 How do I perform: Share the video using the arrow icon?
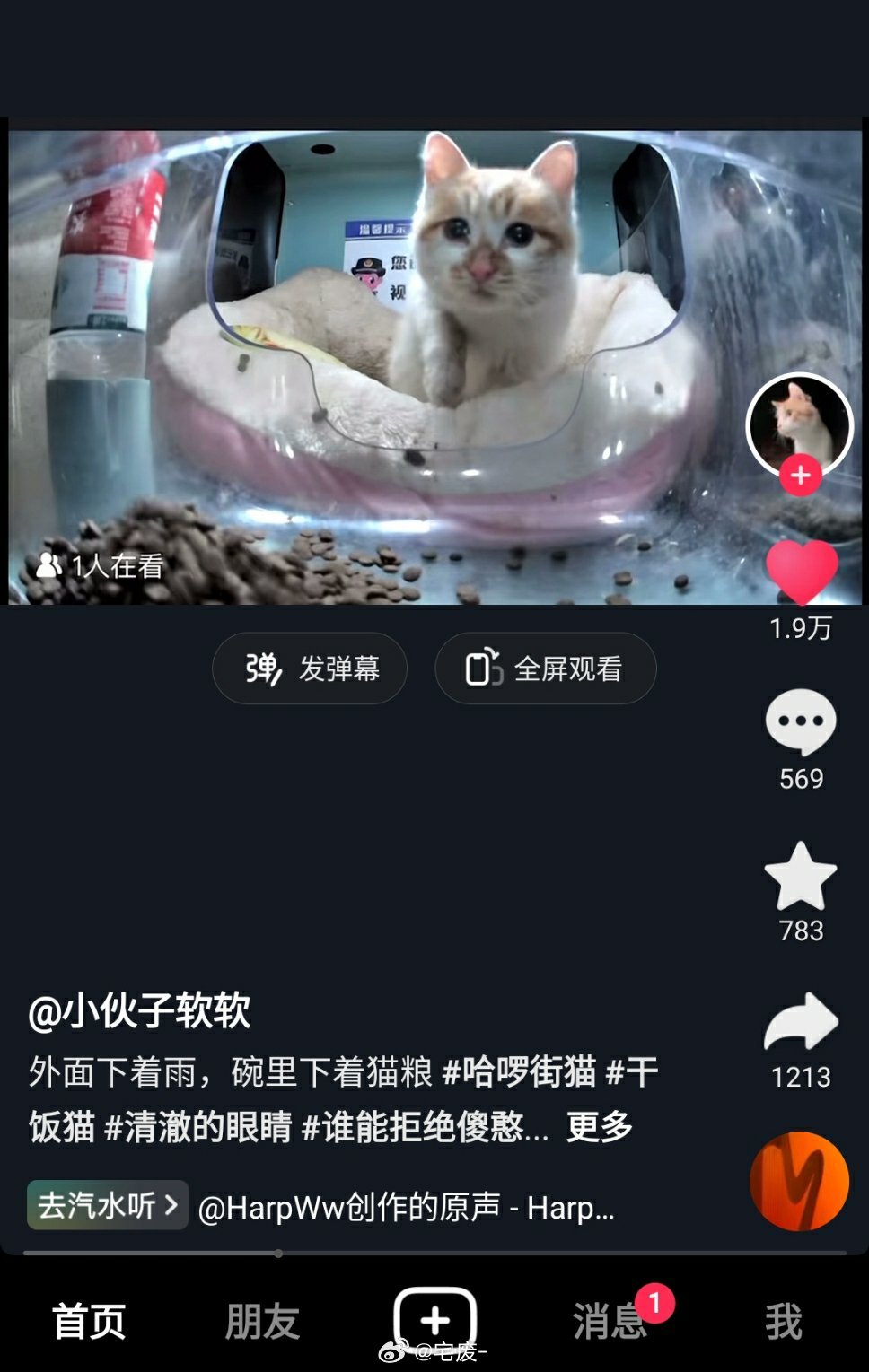tap(801, 1022)
